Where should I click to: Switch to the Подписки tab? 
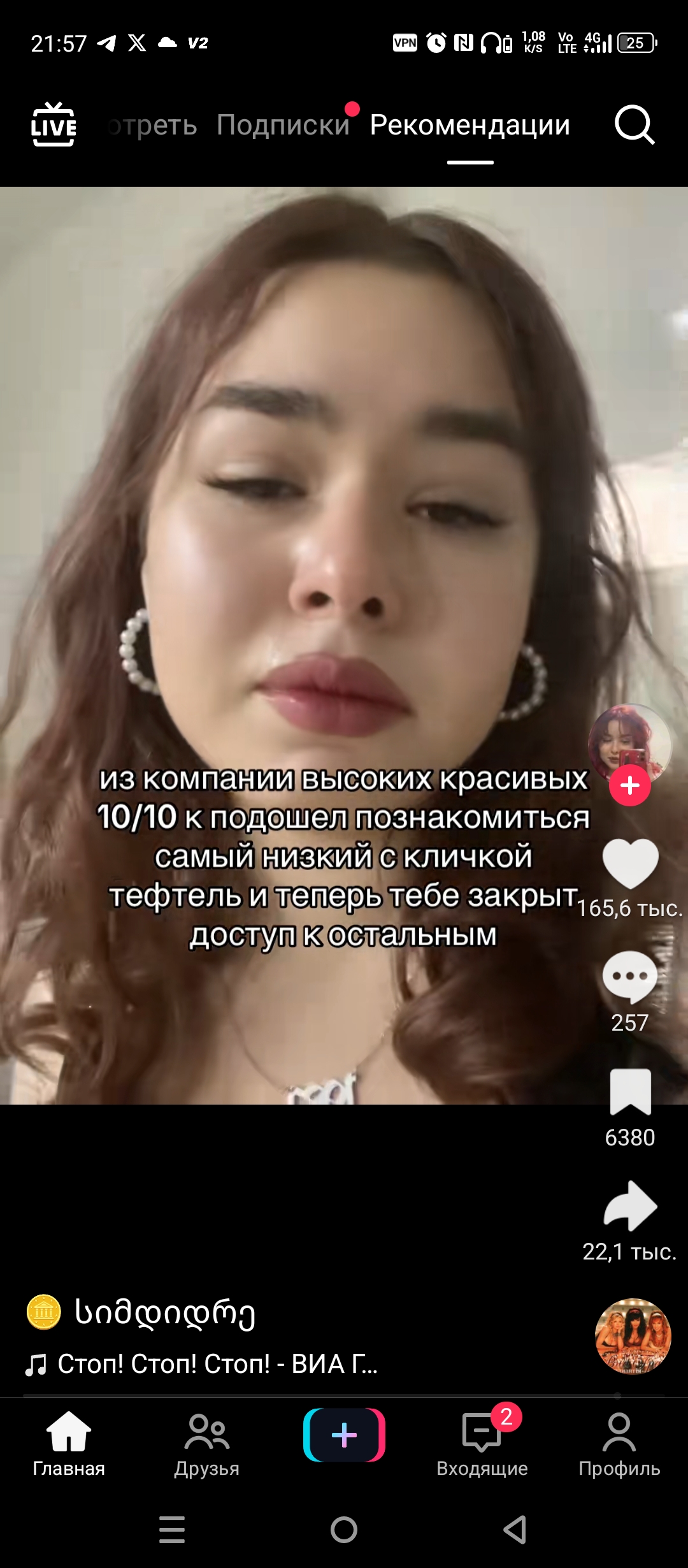[x=283, y=125]
